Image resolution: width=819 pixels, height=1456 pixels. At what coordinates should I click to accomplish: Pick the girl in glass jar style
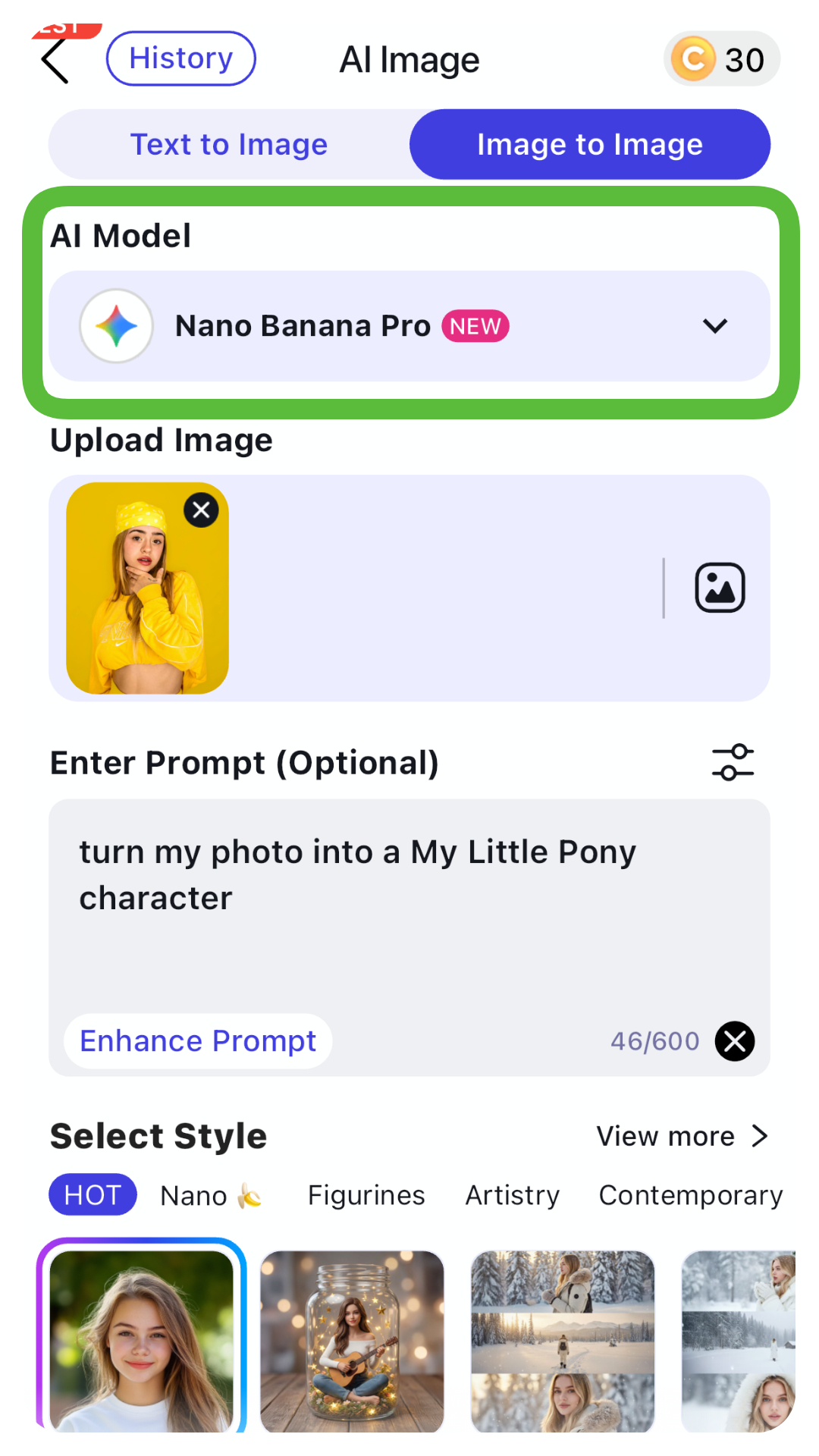(352, 1341)
